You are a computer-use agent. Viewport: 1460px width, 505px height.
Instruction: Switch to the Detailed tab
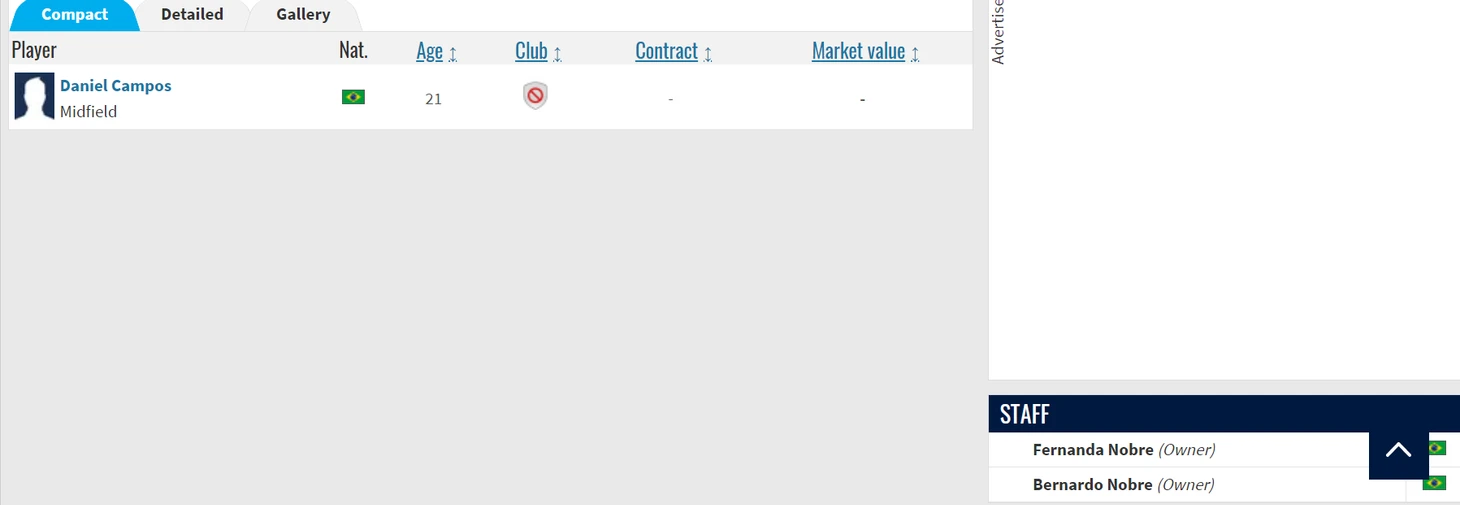point(192,14)
